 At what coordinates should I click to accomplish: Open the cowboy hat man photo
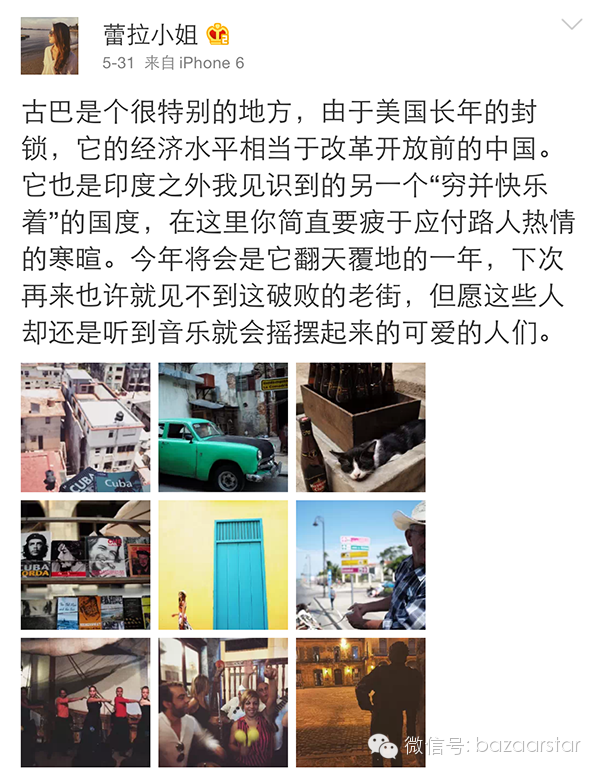[360, 565]
